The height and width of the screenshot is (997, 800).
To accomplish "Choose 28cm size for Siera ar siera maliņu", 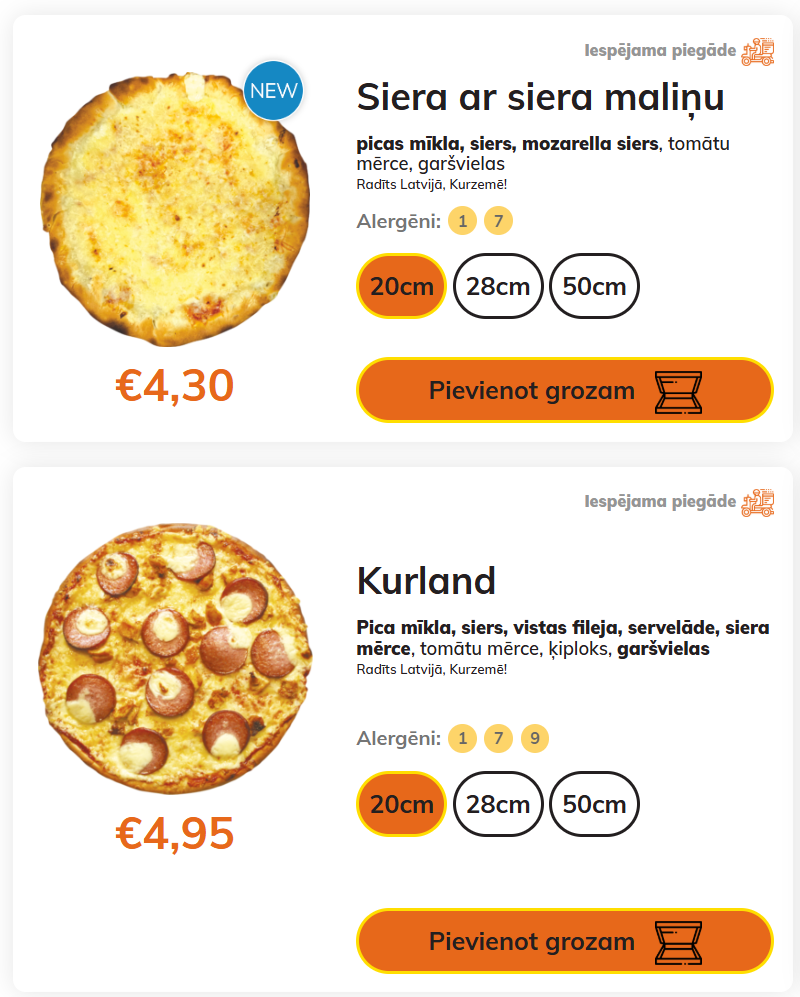I will 498,287.
